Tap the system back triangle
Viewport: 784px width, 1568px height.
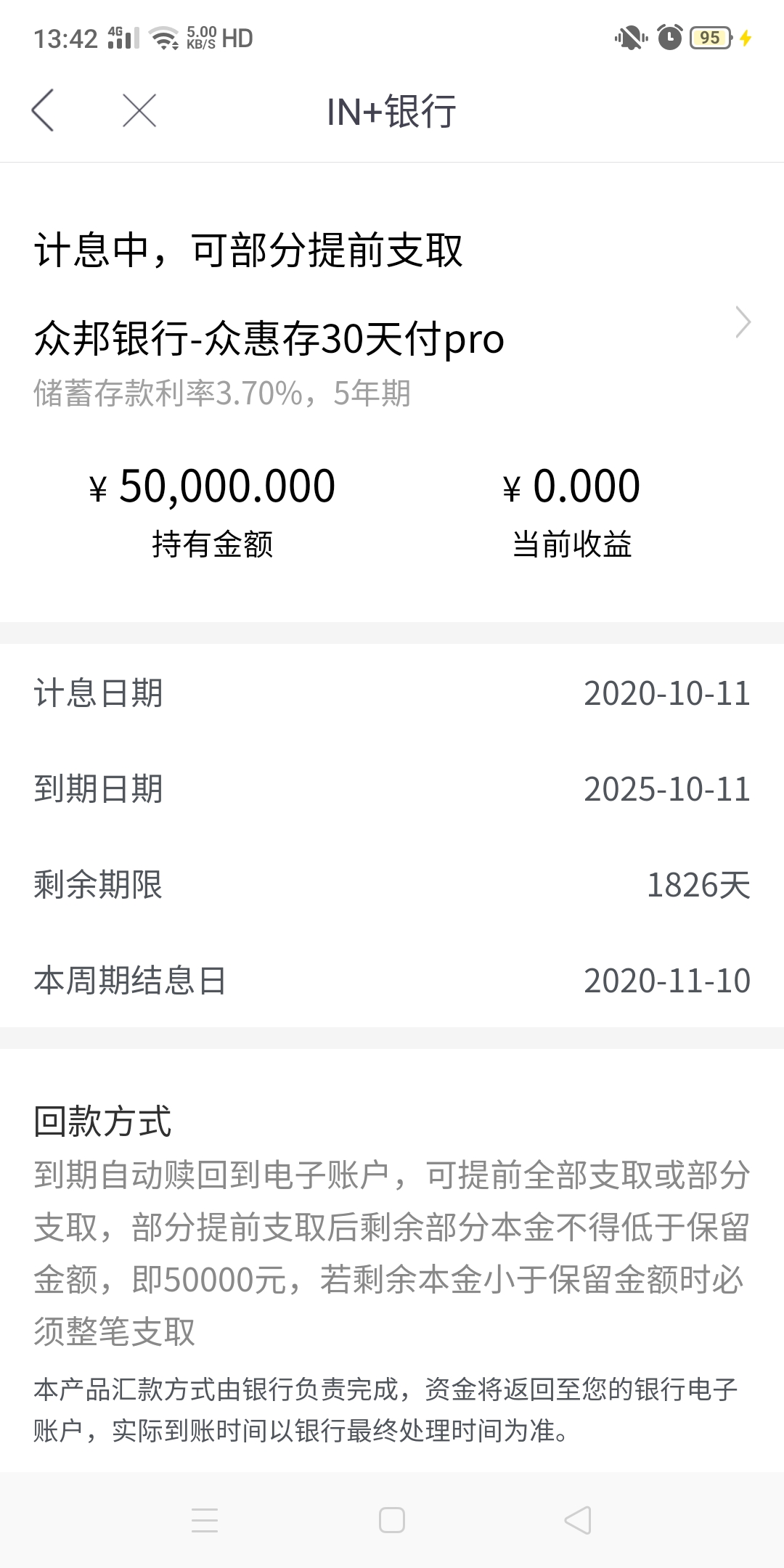578,1520
